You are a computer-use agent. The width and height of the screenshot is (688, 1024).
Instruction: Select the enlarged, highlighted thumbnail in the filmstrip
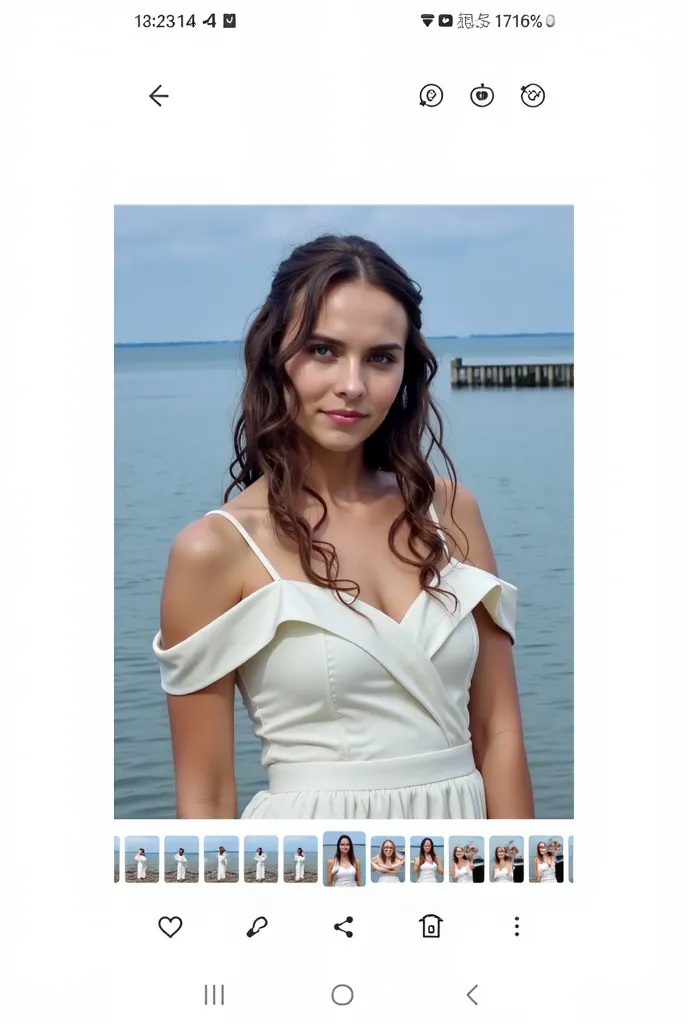tap(344, 859)
